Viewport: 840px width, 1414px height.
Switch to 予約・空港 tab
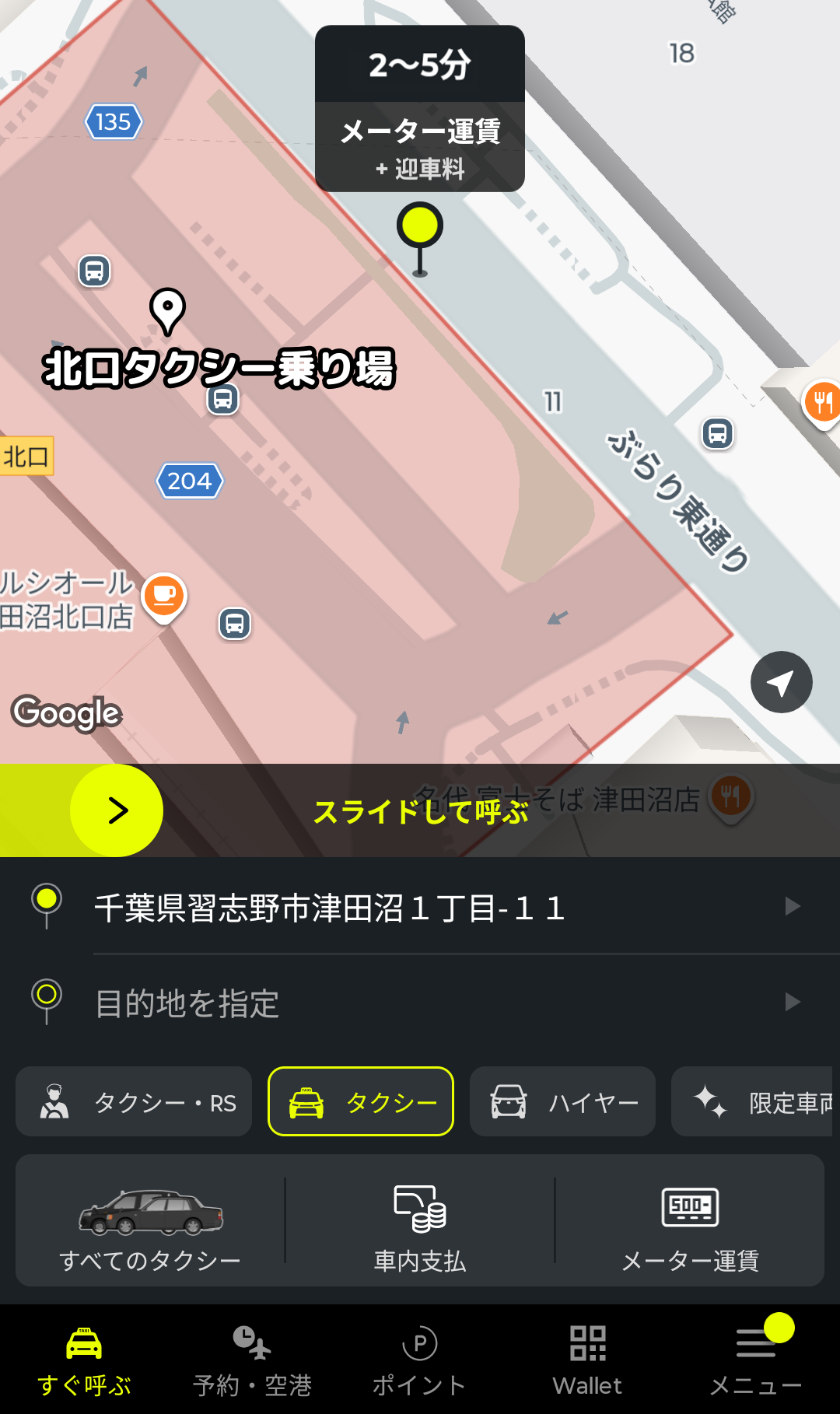click(252, 1360)
